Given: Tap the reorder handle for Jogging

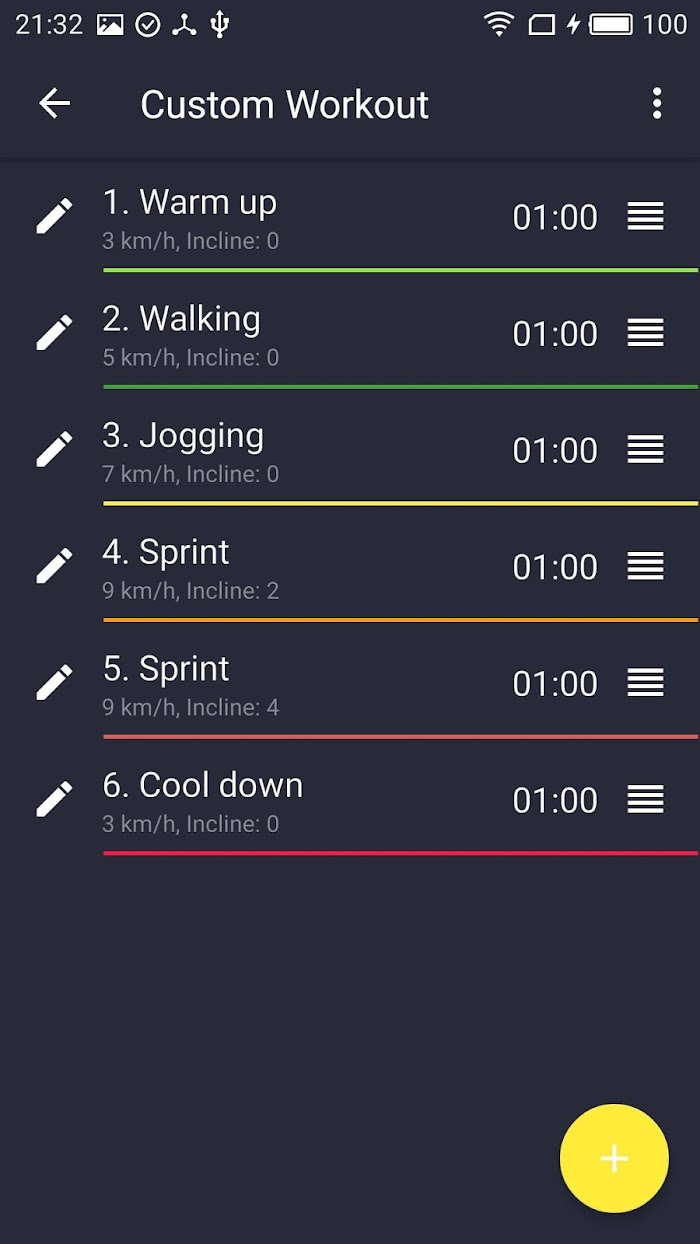Looking at the screenshot, I should tap(645, 449).
